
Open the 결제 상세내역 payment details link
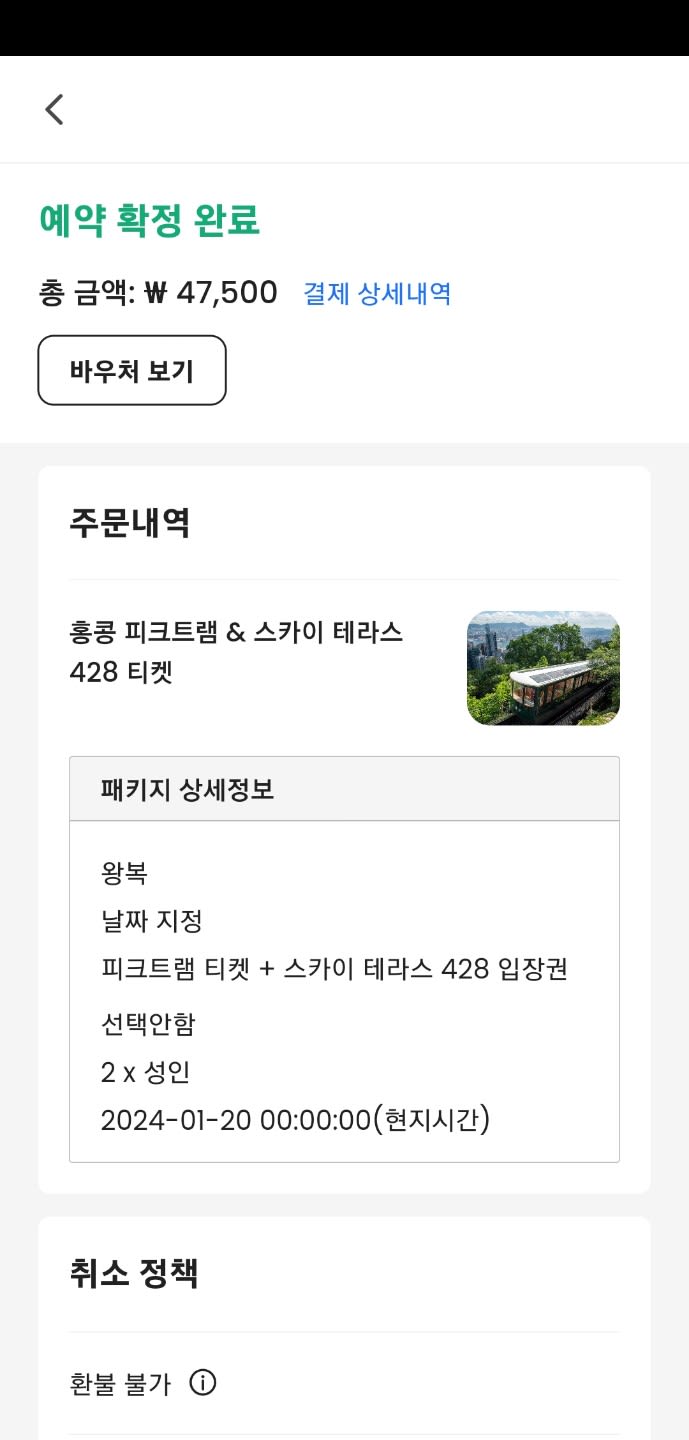(x=377, y=293)
